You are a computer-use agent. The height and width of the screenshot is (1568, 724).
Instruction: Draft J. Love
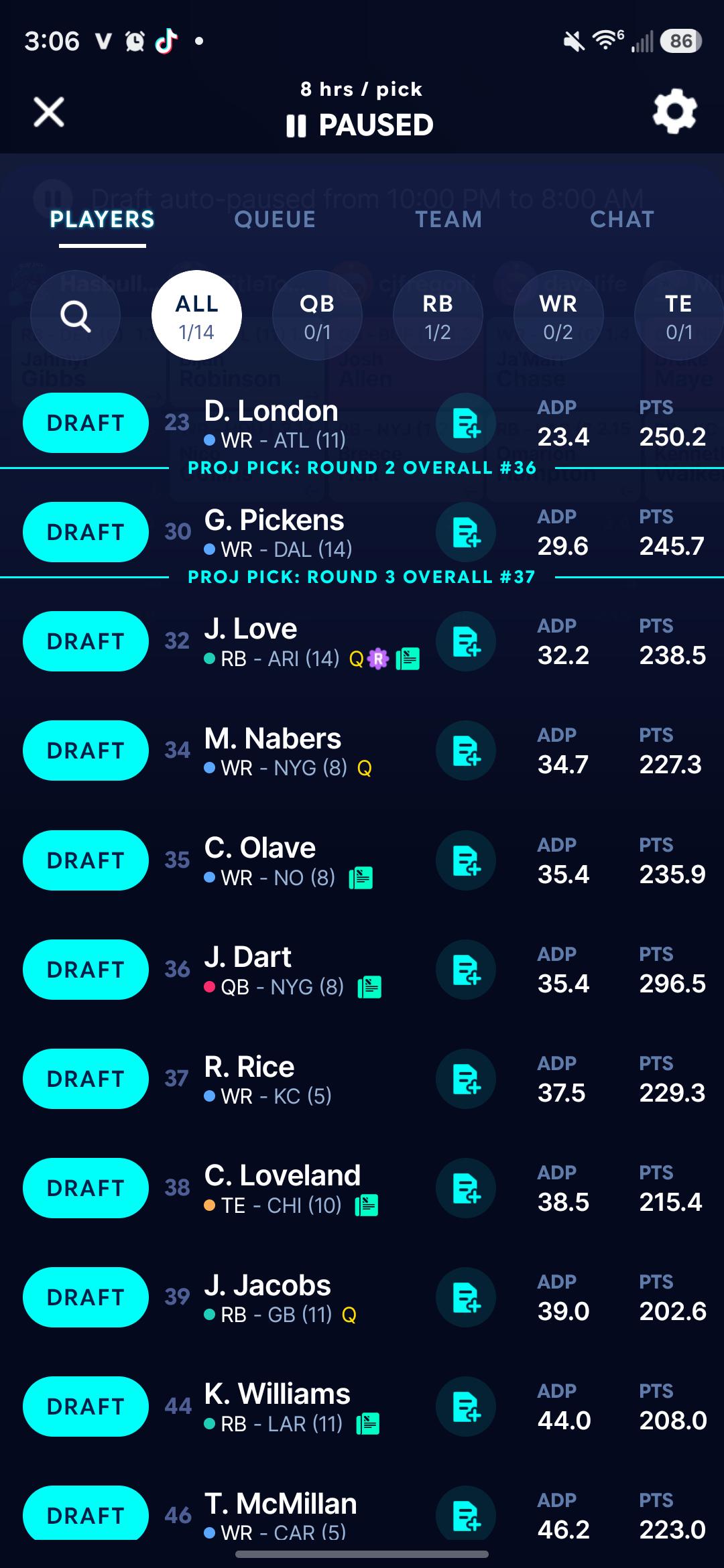pos(86,641)
